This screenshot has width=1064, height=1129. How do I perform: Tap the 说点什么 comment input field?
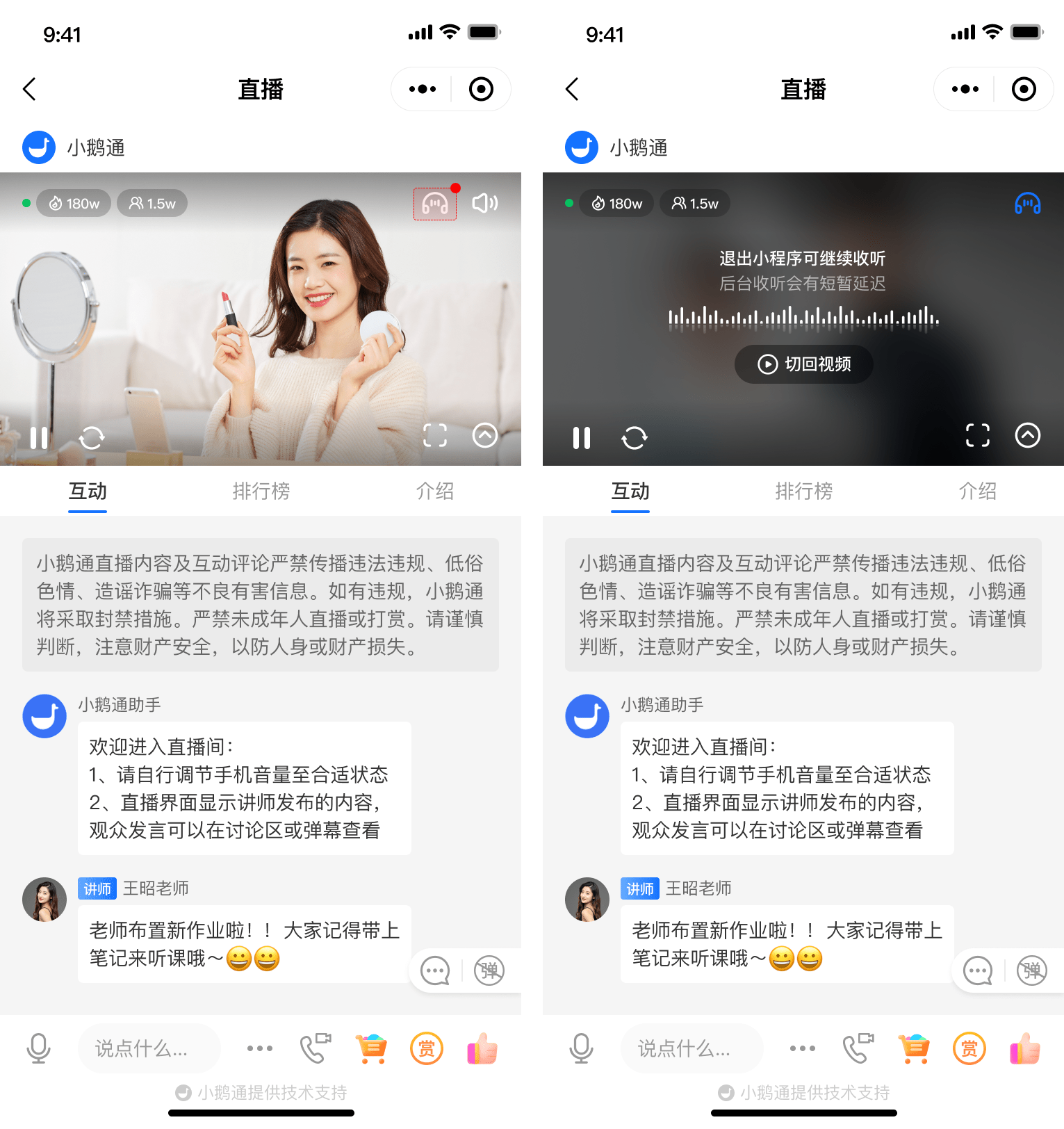point(149,1048)
